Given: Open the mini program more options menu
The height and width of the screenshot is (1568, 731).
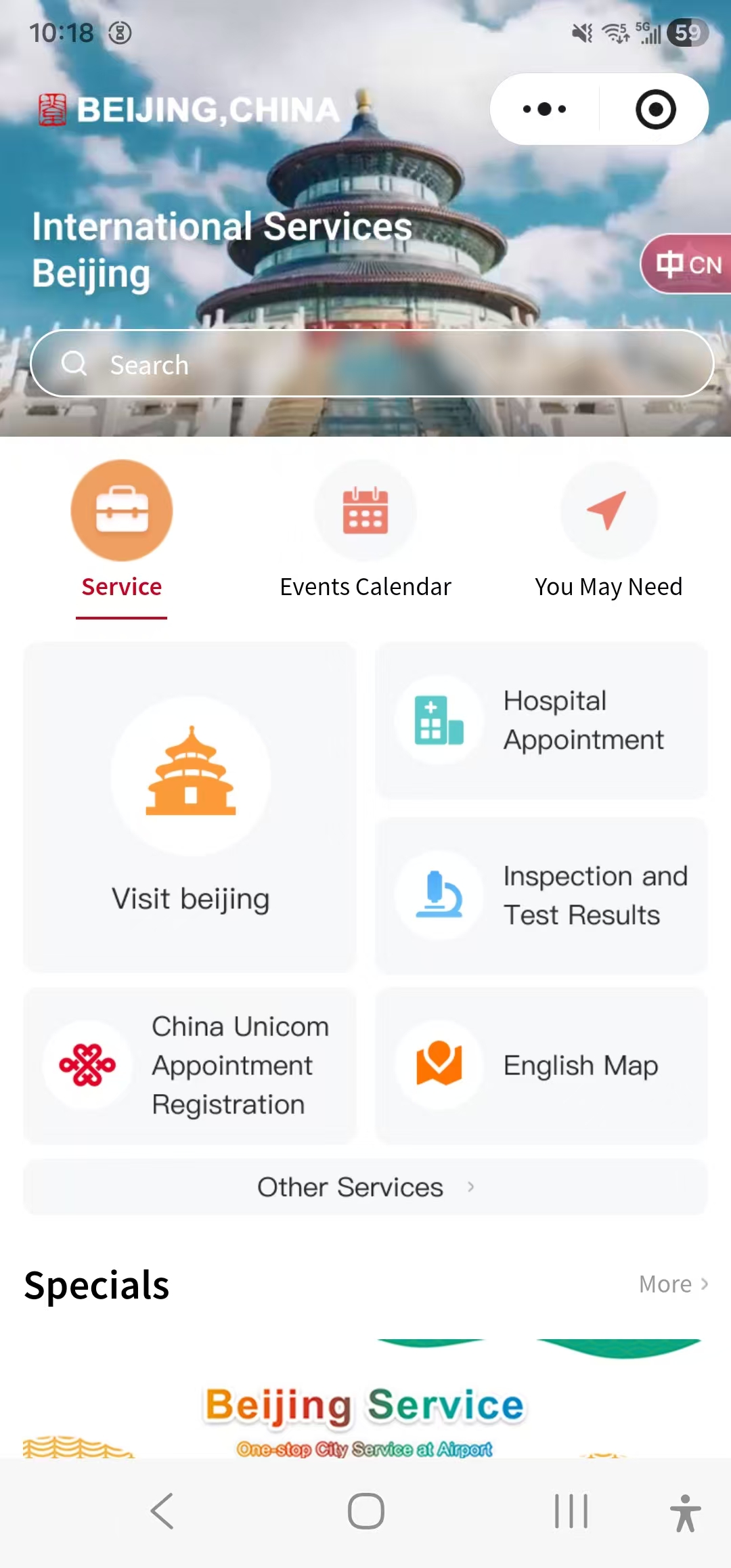Looking at the screenshot, I should [544, 109].
